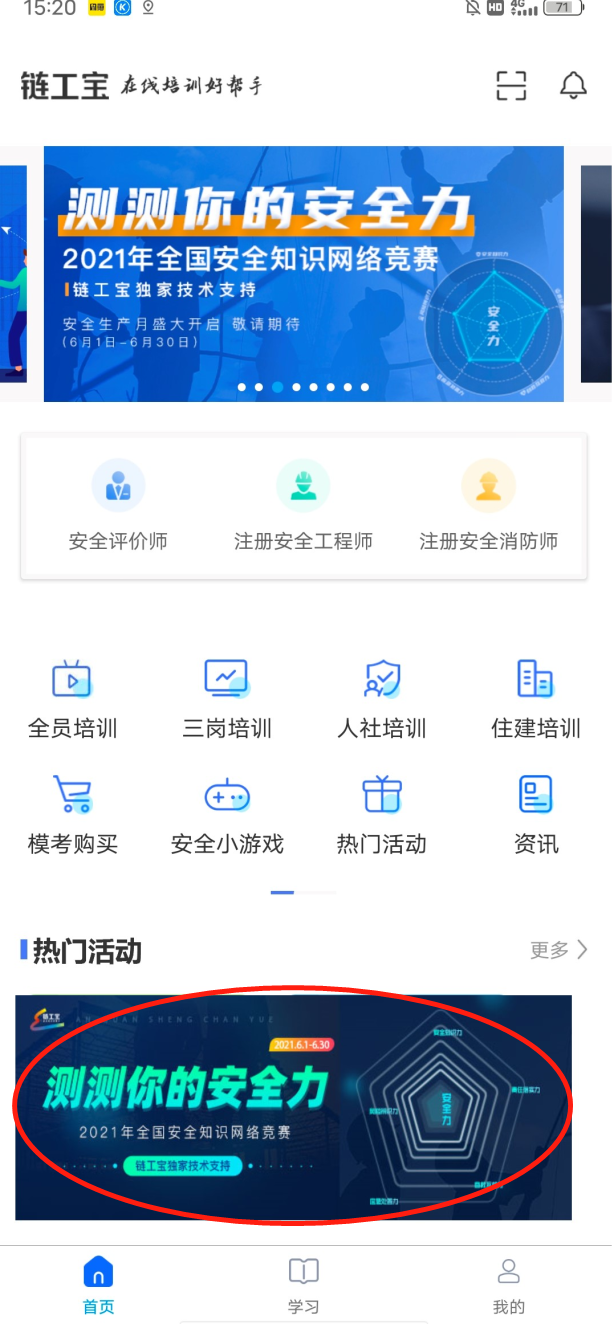This screenshot has width=615, height=1324.
Task: Open the 资讯 news section
Action: pos(536,814)
